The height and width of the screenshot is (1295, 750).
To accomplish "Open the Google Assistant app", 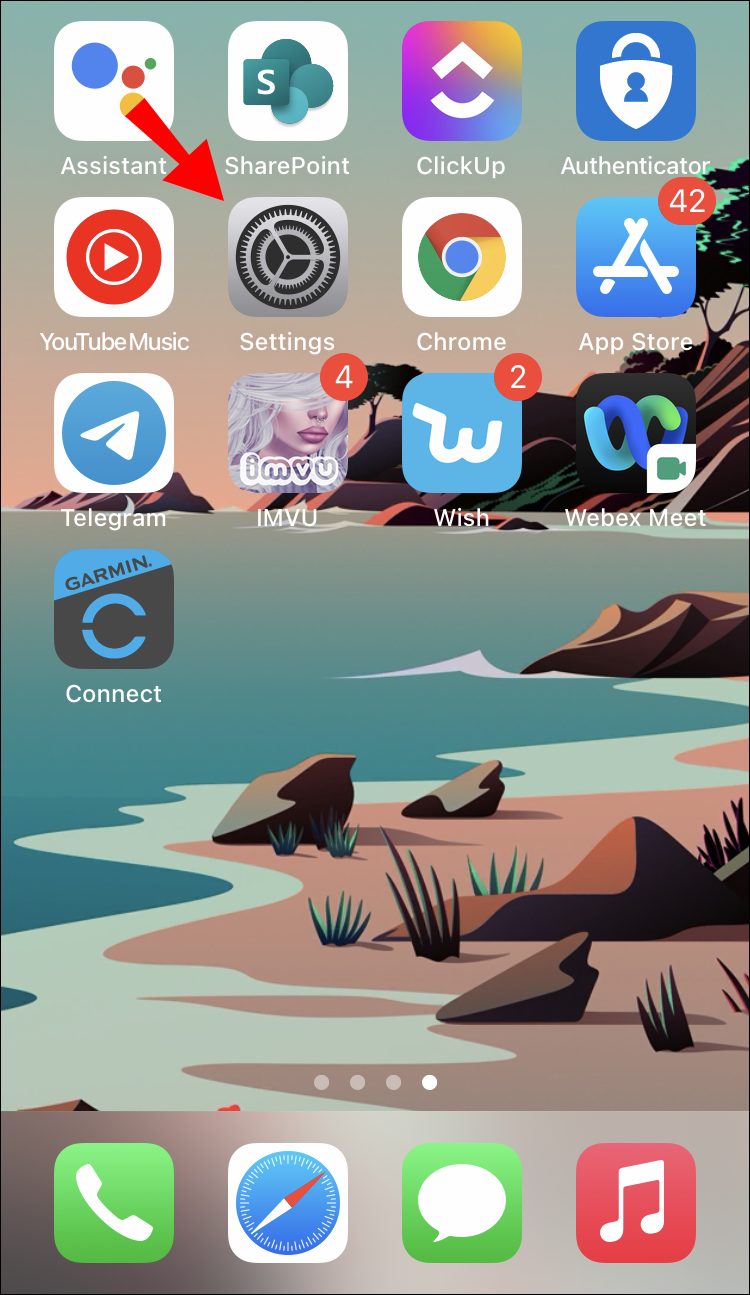I will pyautogui.click(x=114, y=81).
